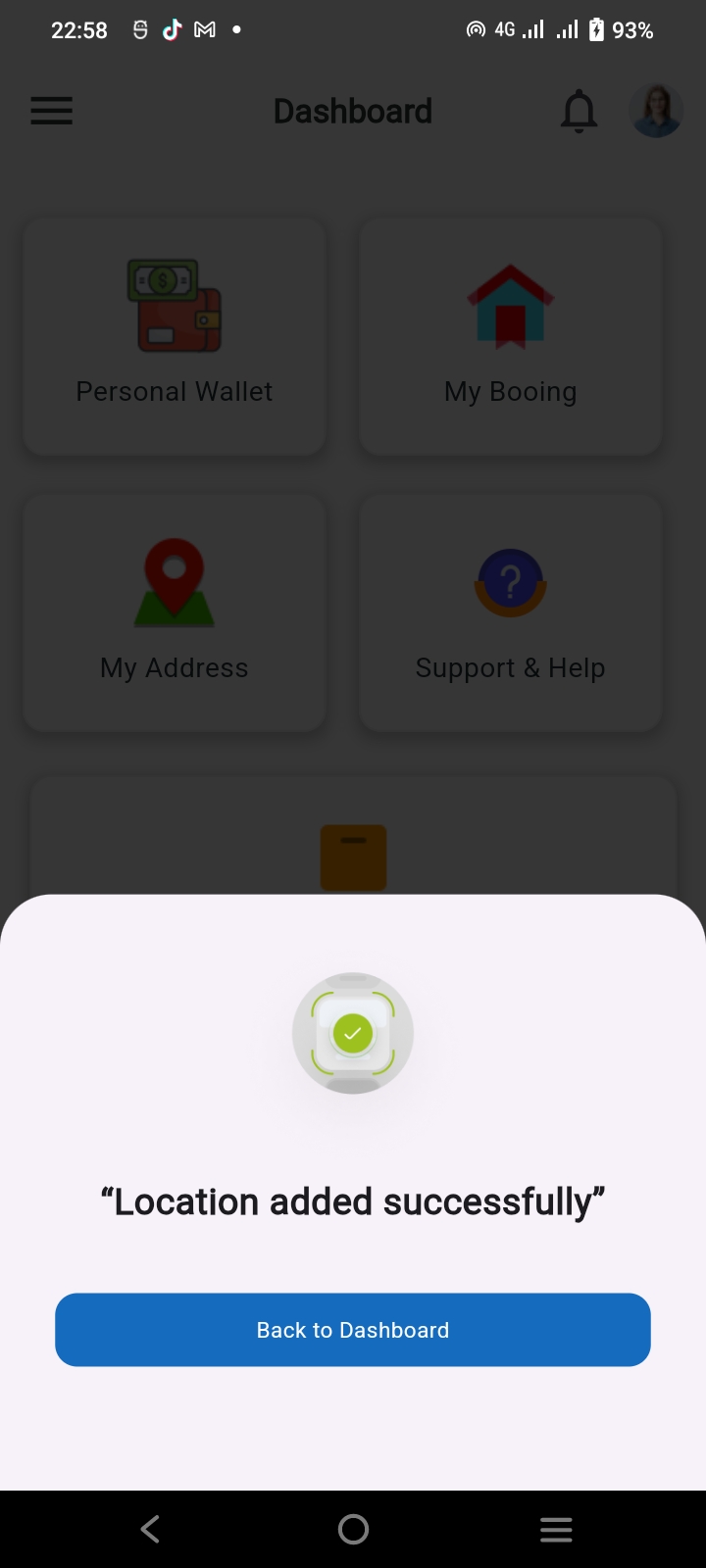Viewport: 706px width, 1568px height.
Task: Tap the recent apps button in navigation bar
Action: [x=556, y=1529]
